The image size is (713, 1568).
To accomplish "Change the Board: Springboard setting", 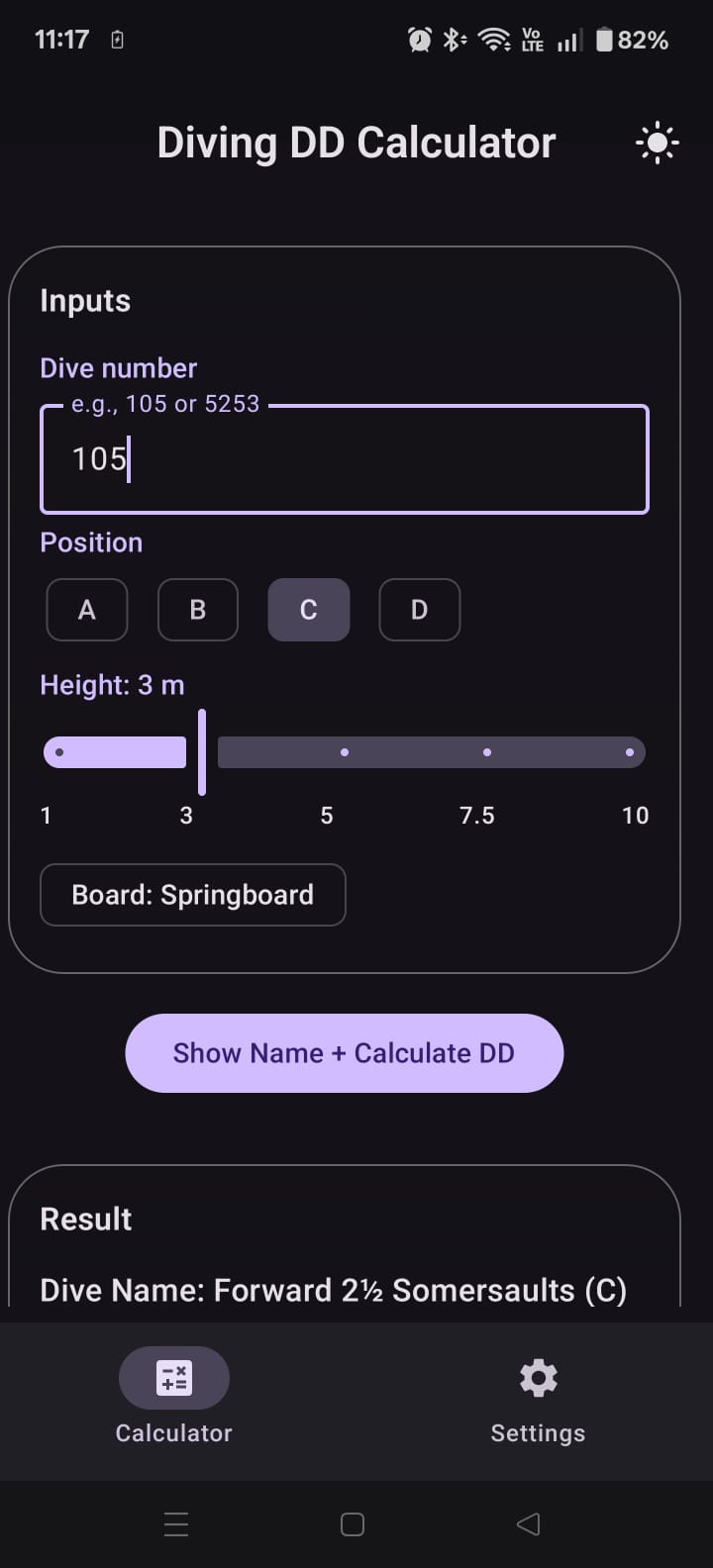I will (x=193, y=895).
